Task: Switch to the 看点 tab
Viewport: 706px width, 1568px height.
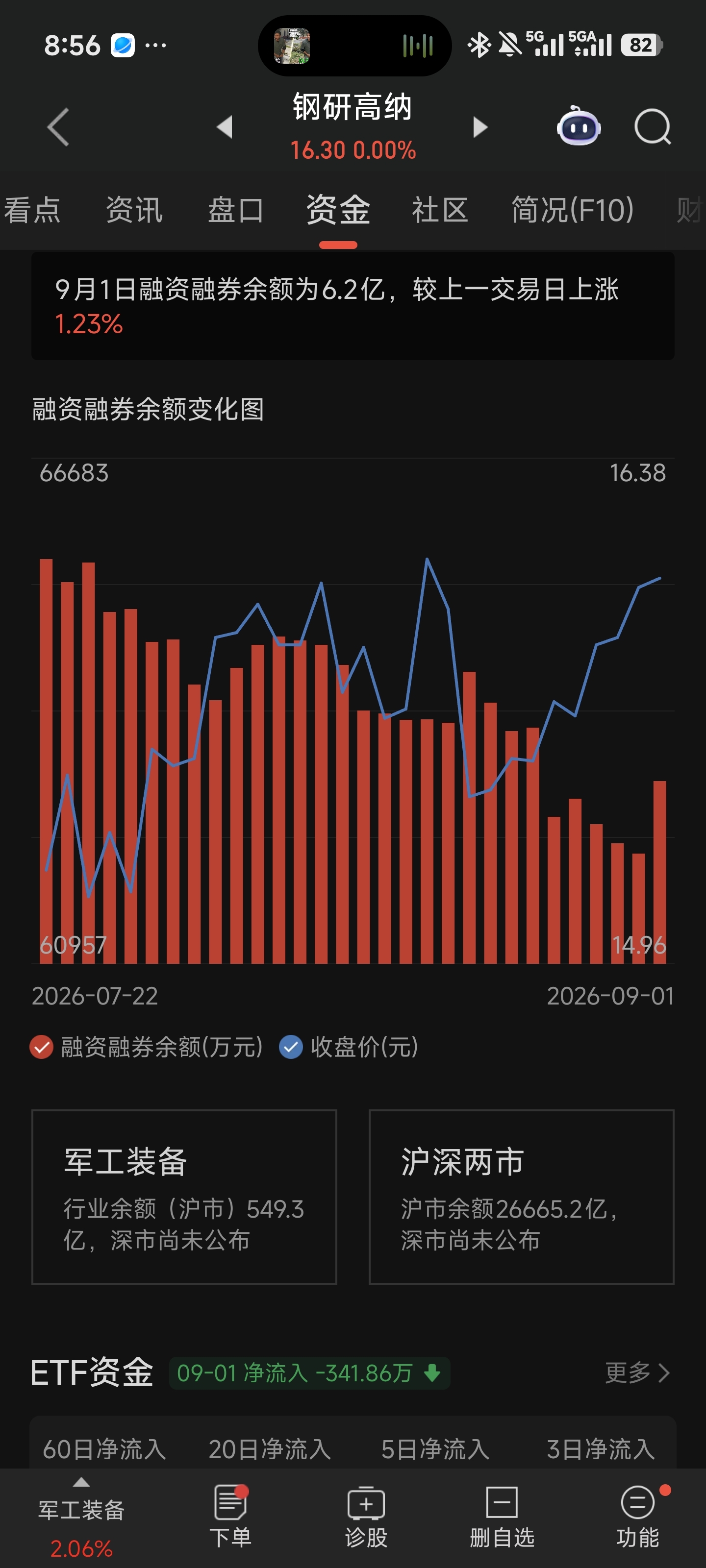Action: (32, 210)
